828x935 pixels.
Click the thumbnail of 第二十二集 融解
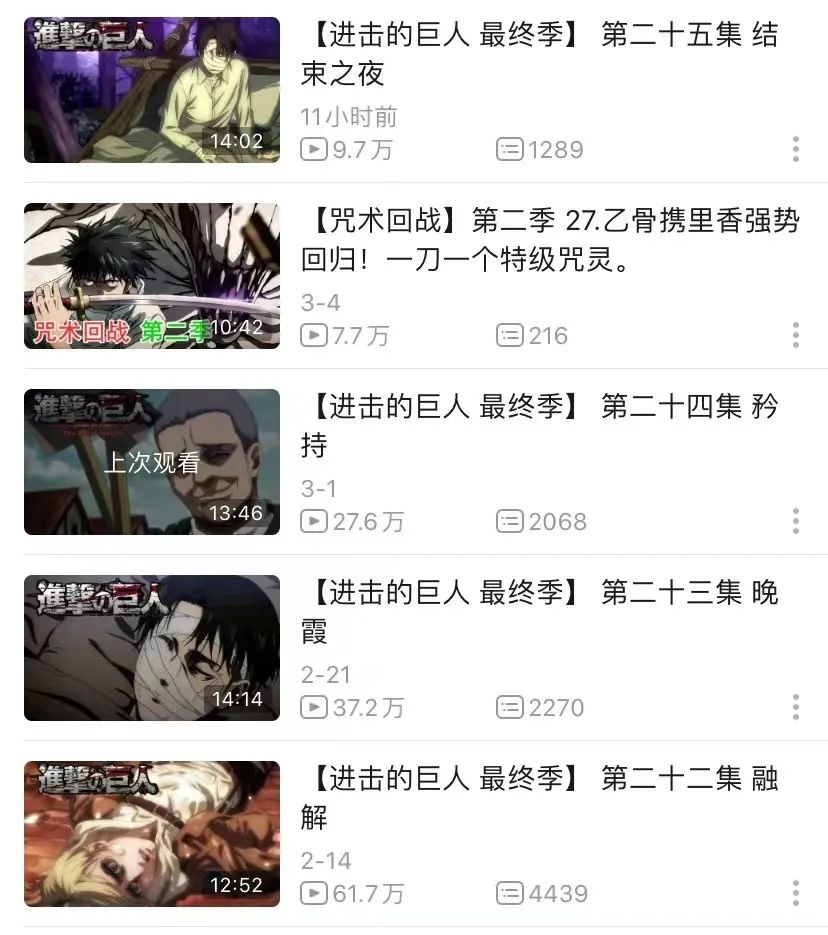[151, 835]
